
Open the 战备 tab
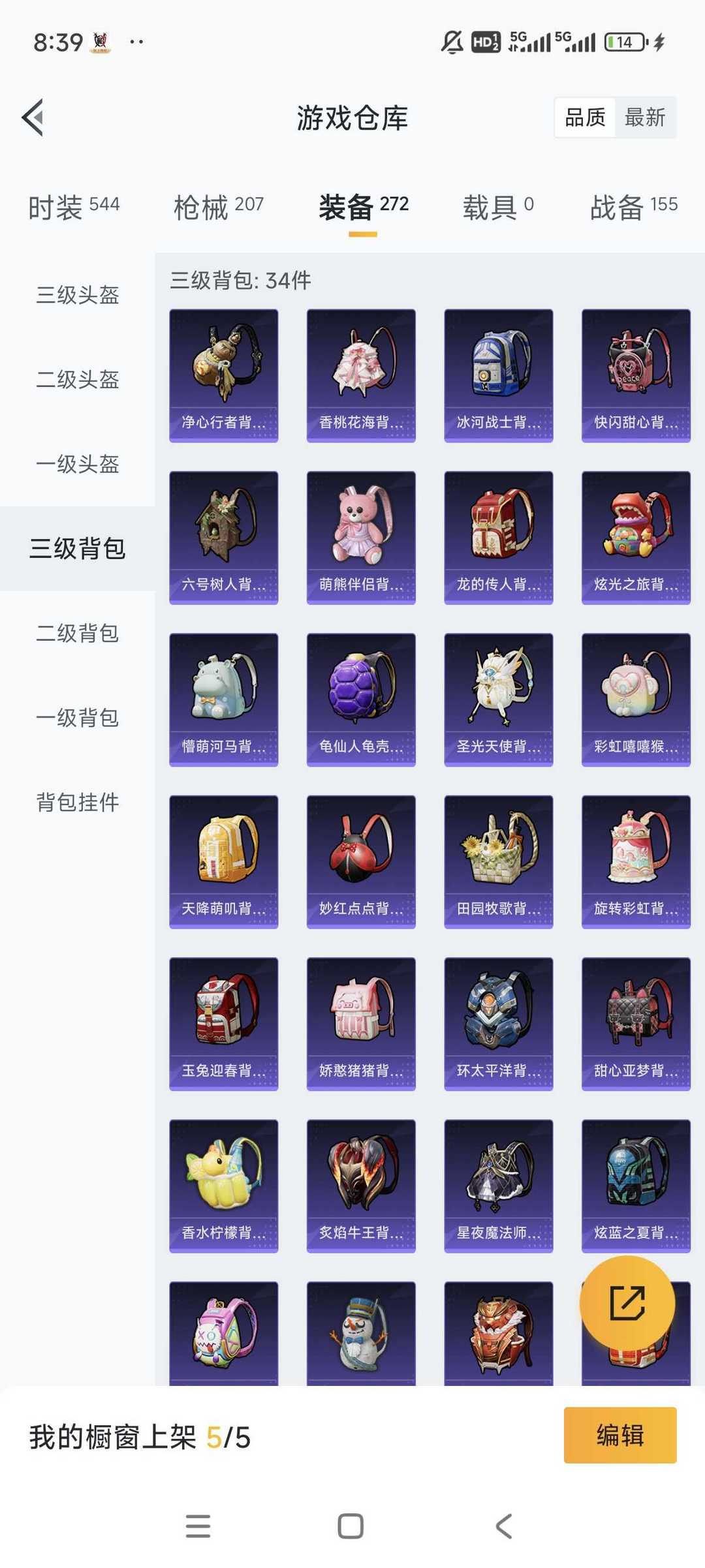pyautogui.click(x=634, y=207)
